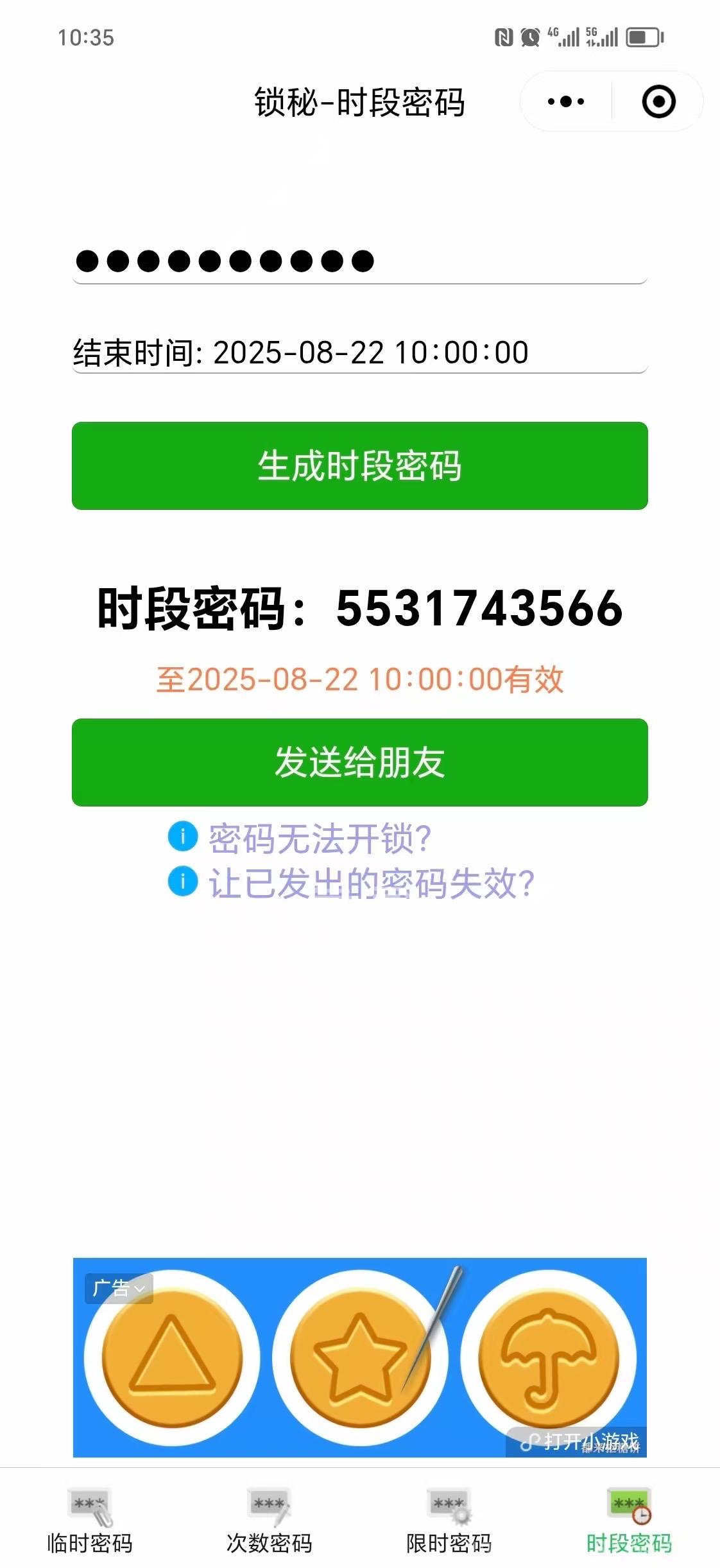Share password via 发送给朋友 button
720x1568 pixels.
click(359, 762)
